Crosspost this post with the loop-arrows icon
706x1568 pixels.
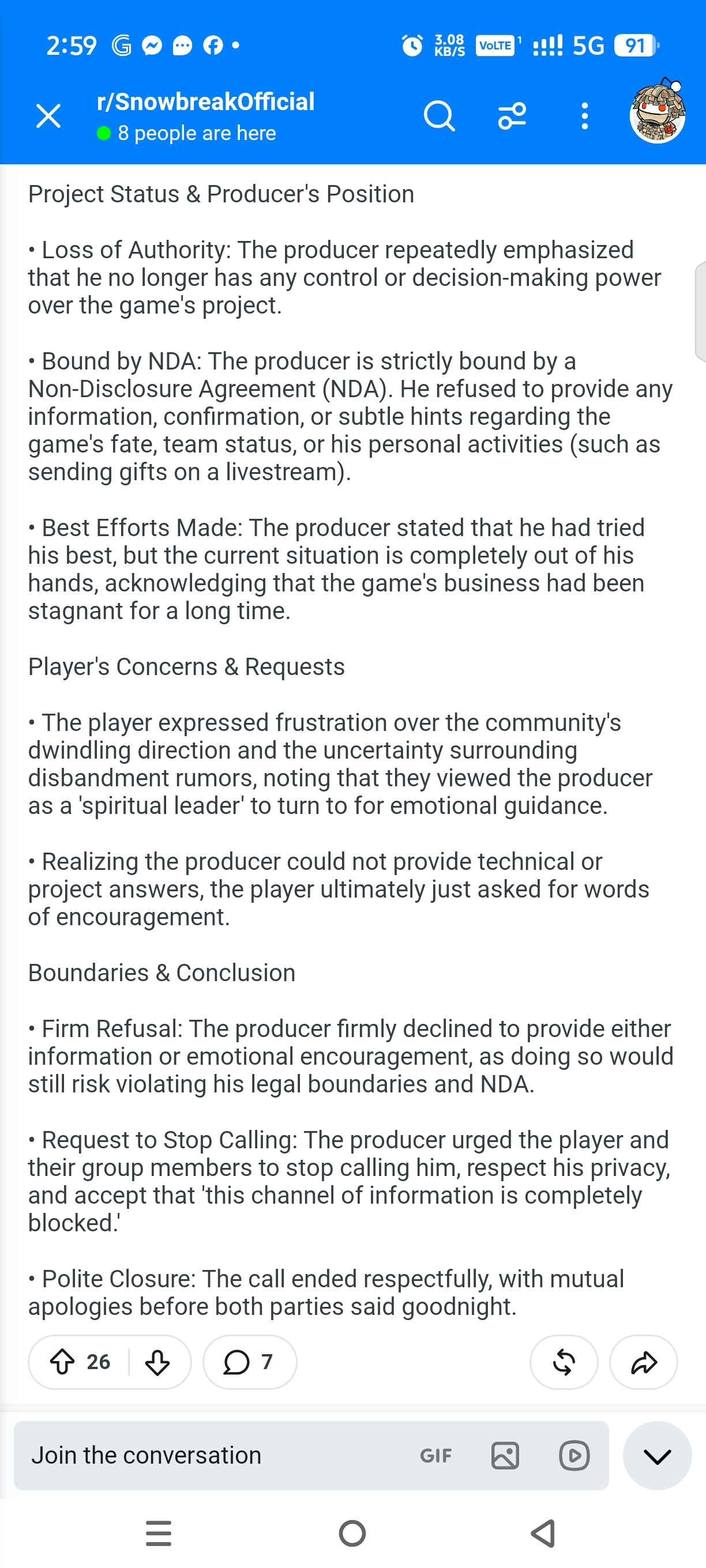(x=564, y=1362)
